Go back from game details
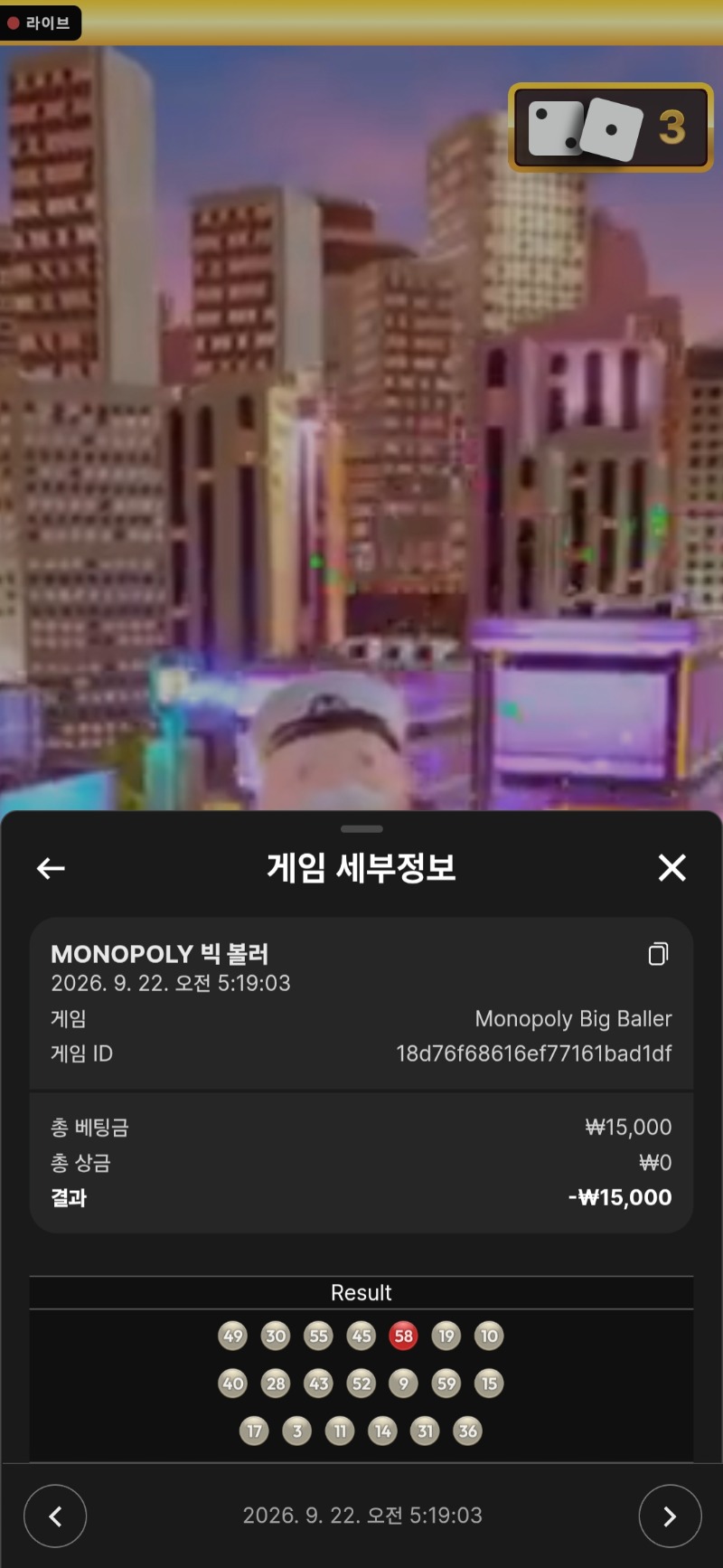The image size is (723, 1568). 51,868
